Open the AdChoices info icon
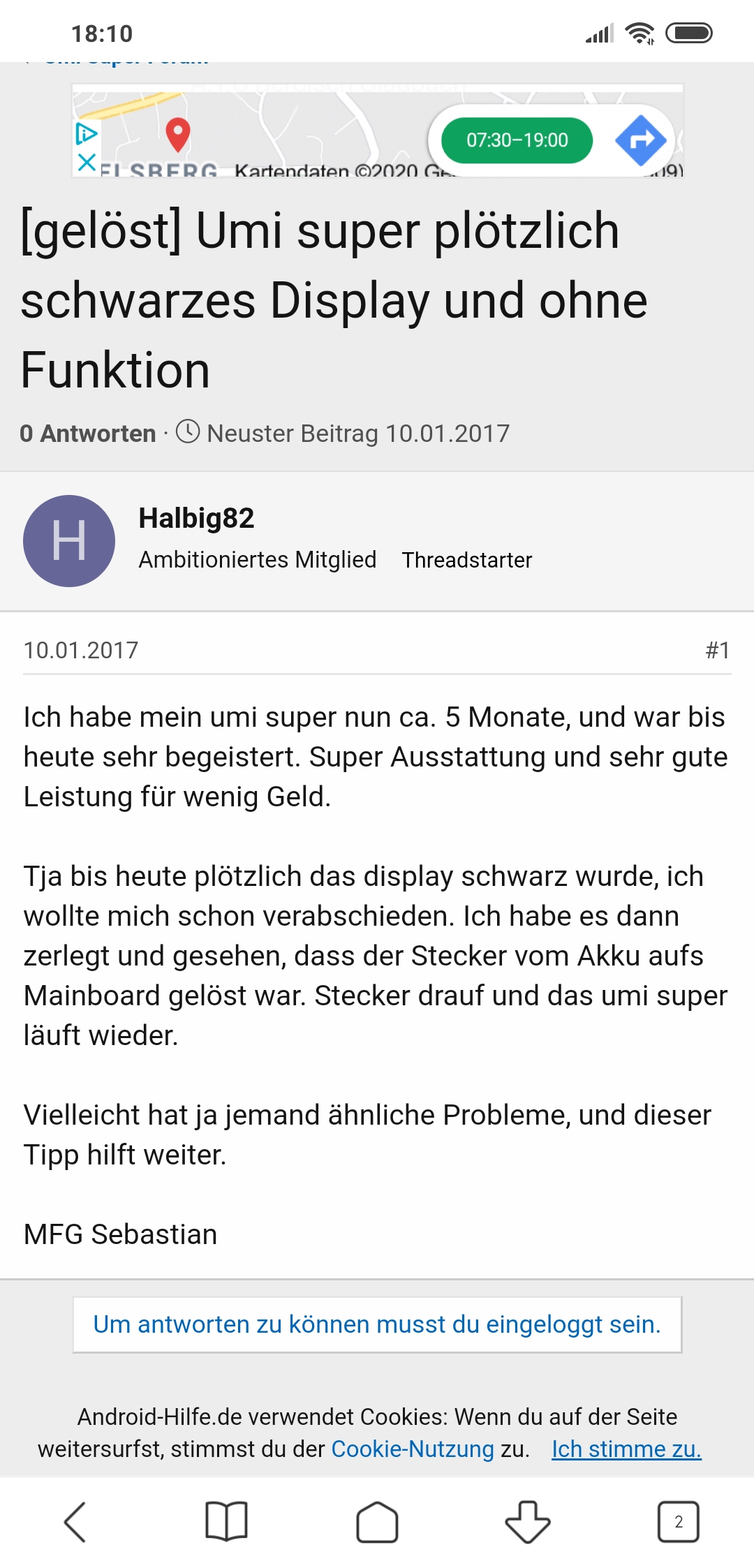Image resolution: width=754 pixels, height=1568 pixels. 87,133
